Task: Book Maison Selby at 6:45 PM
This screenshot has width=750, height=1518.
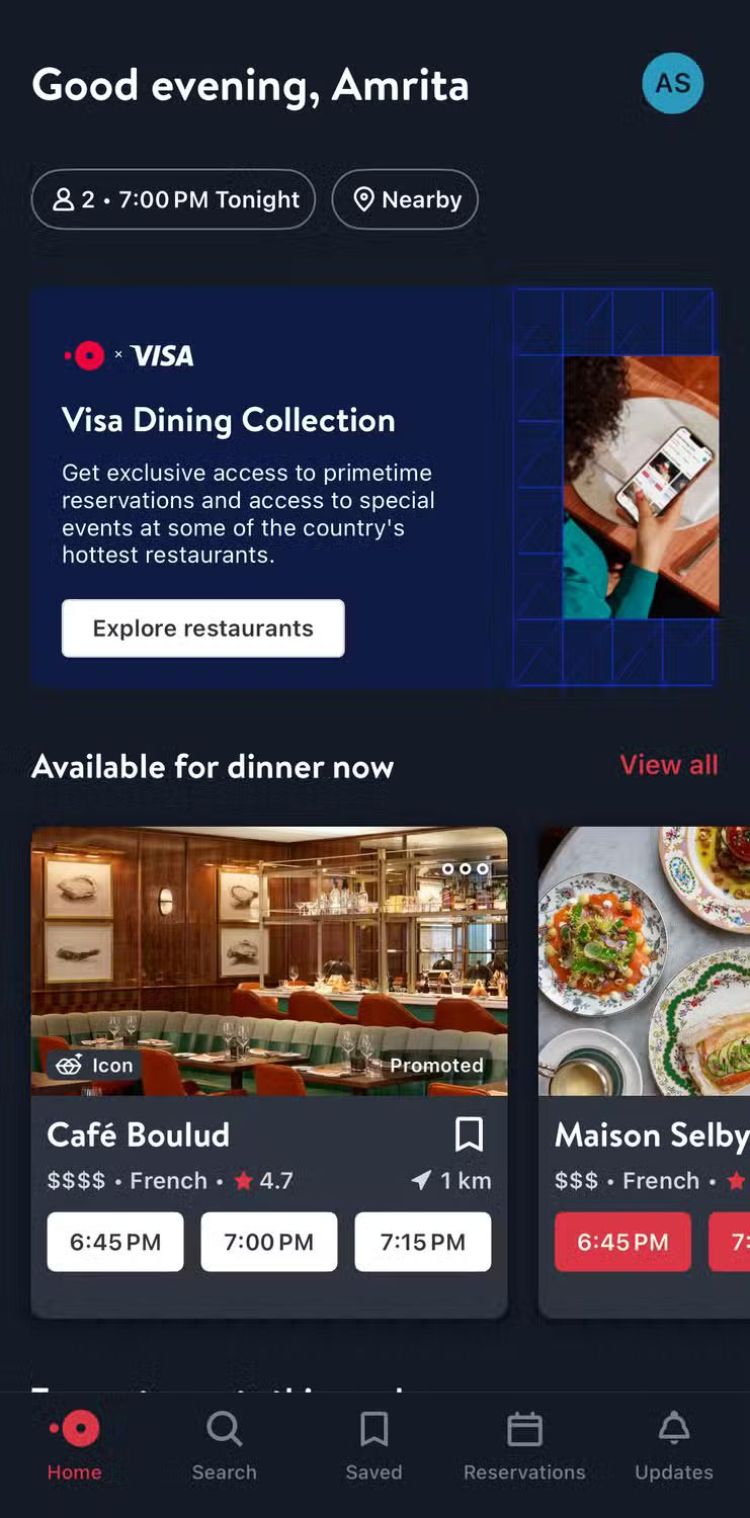Action: pyautogui.click(x=623, y=1242)
